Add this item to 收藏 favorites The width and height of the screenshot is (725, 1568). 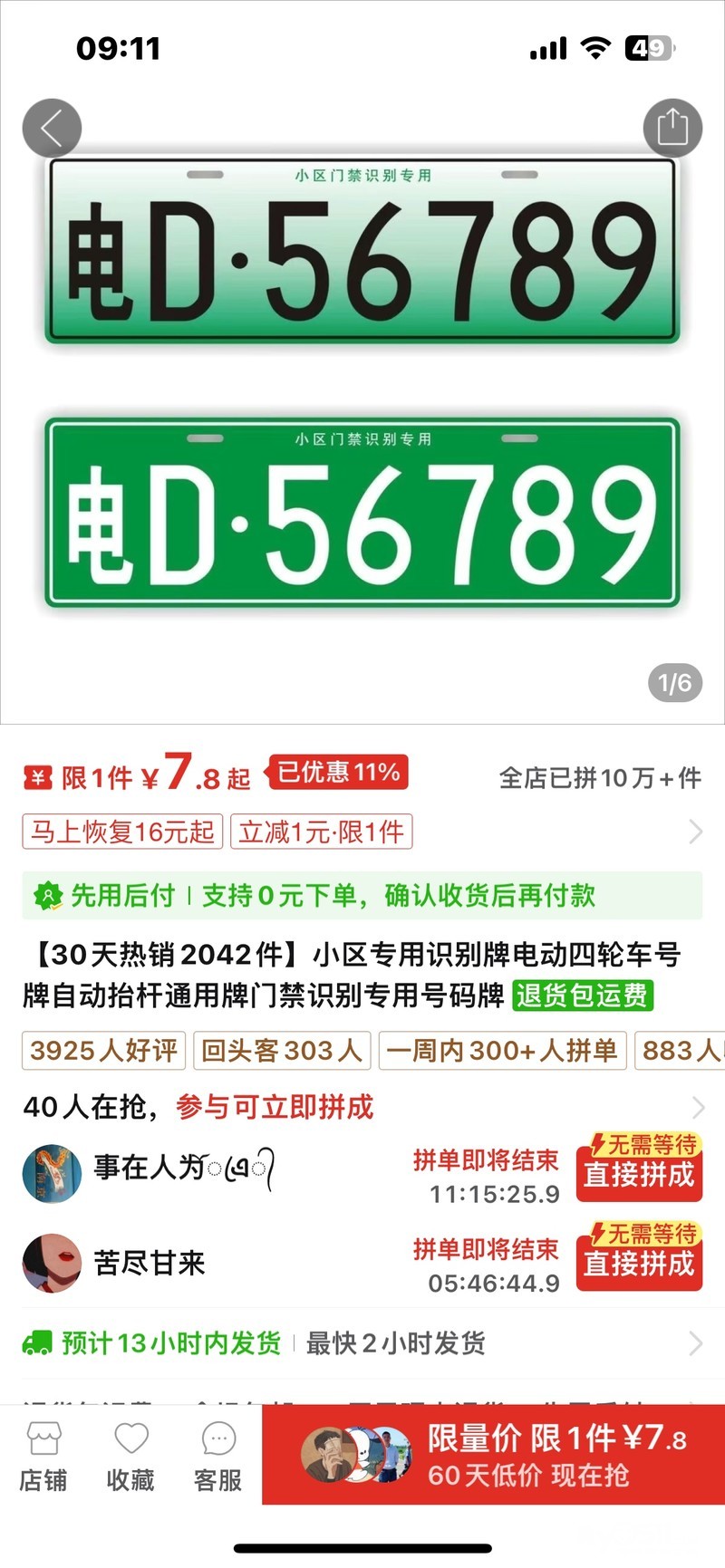tap(130, 1457)
